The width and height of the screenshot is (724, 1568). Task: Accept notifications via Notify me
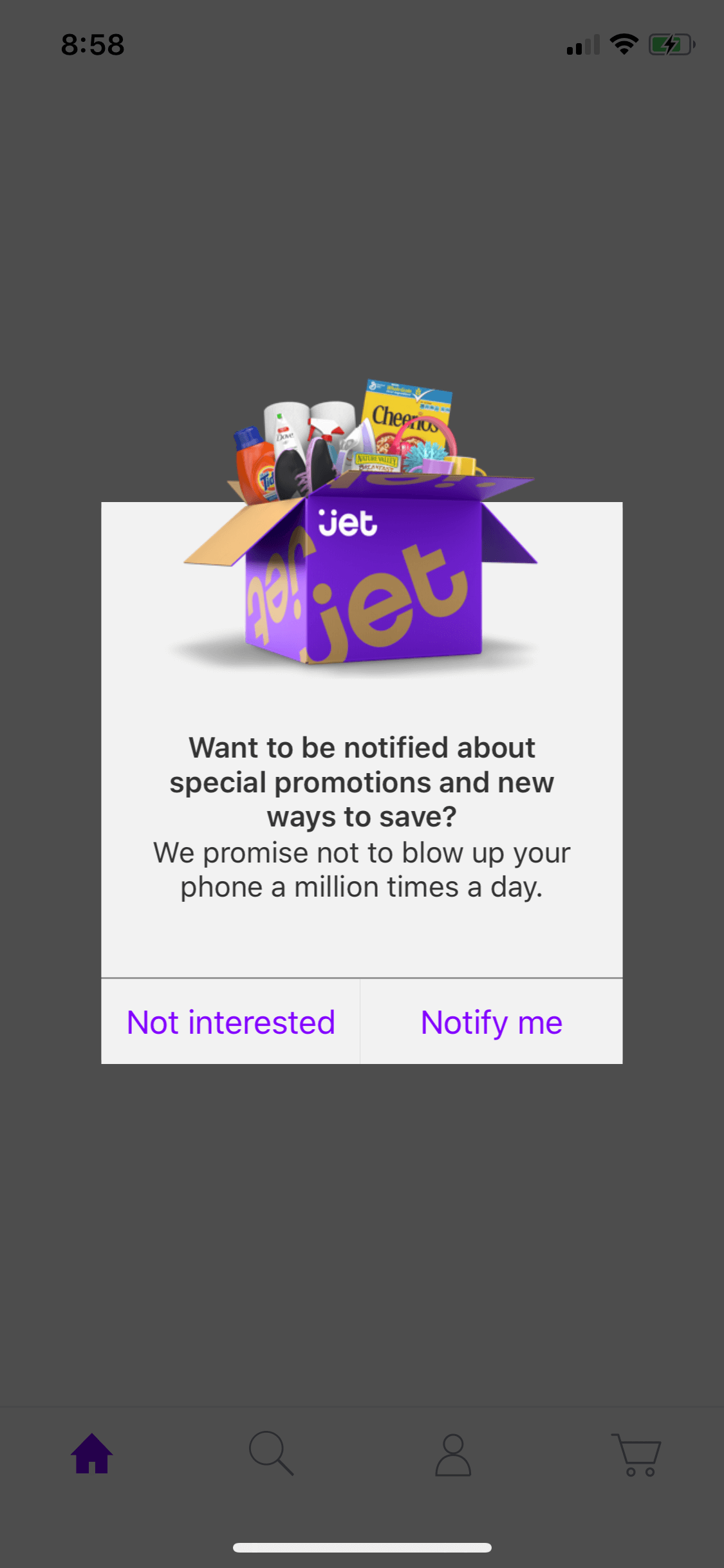(x=492, y=1022)
